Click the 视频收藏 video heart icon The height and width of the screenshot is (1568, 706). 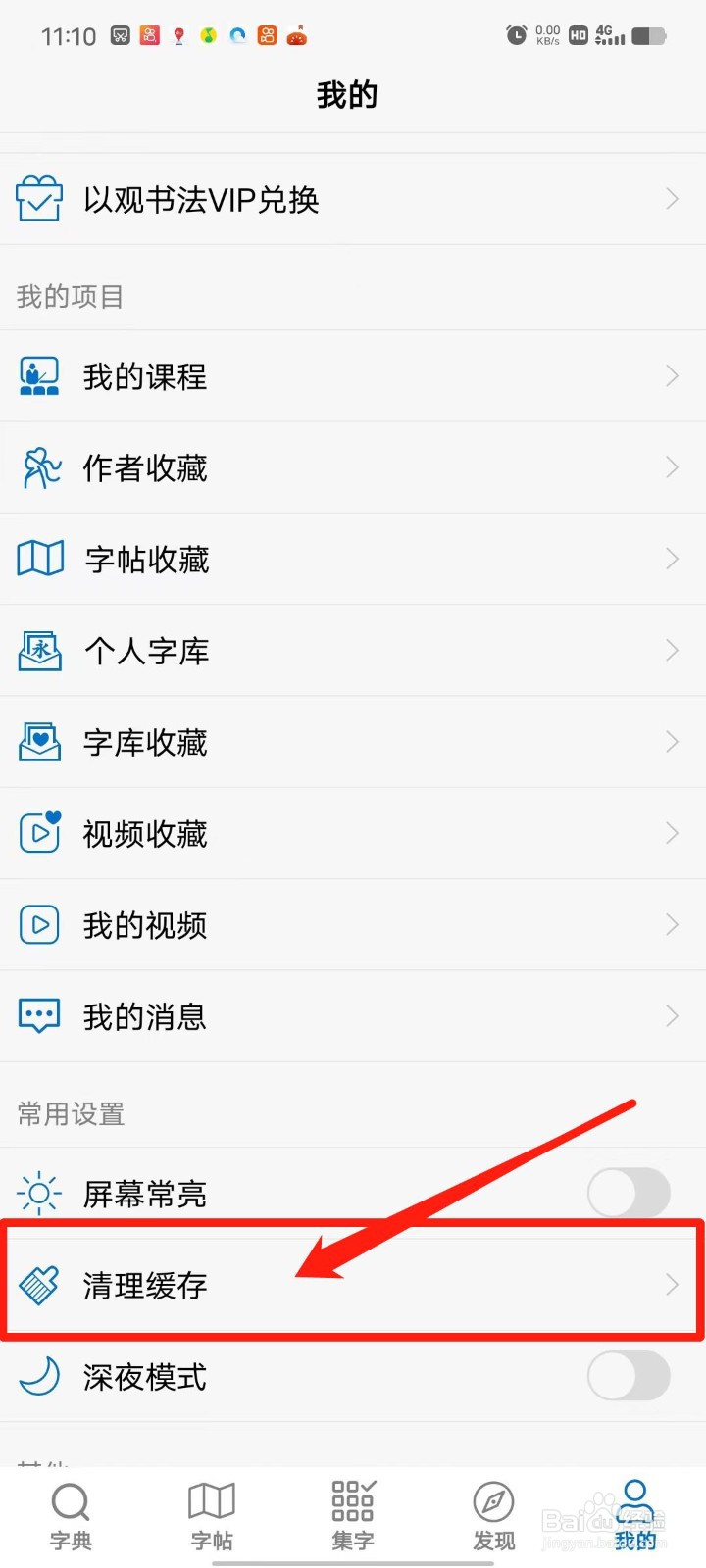click(x=39, y=833)
